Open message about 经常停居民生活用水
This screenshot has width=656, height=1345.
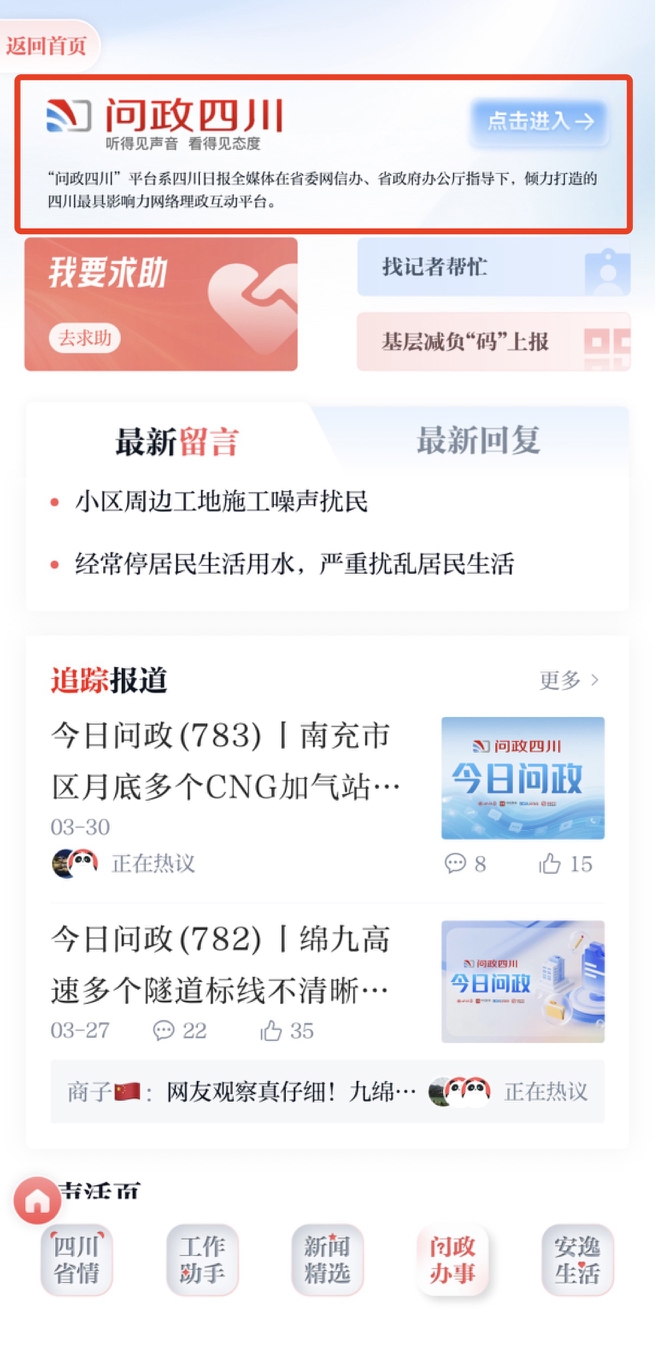(x=294, y=564)
